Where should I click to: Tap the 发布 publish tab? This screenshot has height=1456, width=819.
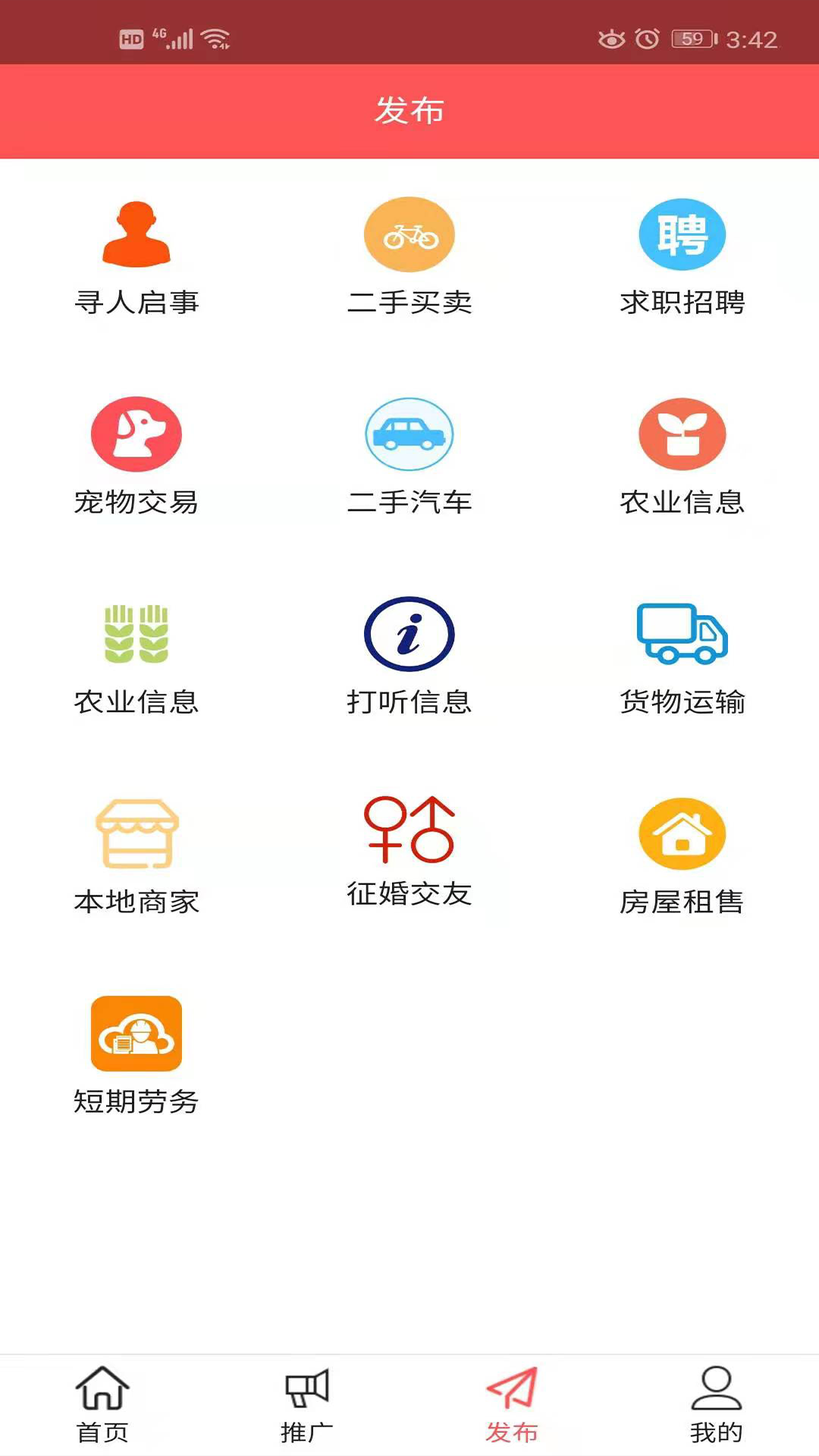(x=512, y=1404)
